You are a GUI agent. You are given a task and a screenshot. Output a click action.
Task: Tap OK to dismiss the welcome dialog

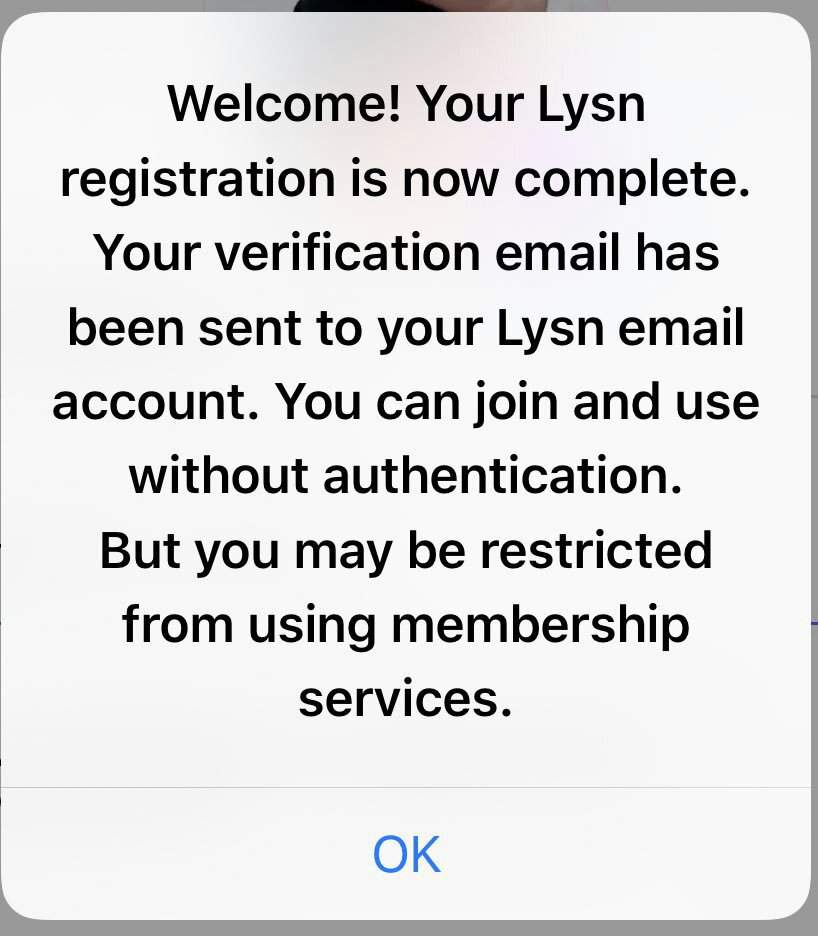[x=406, y=854]
